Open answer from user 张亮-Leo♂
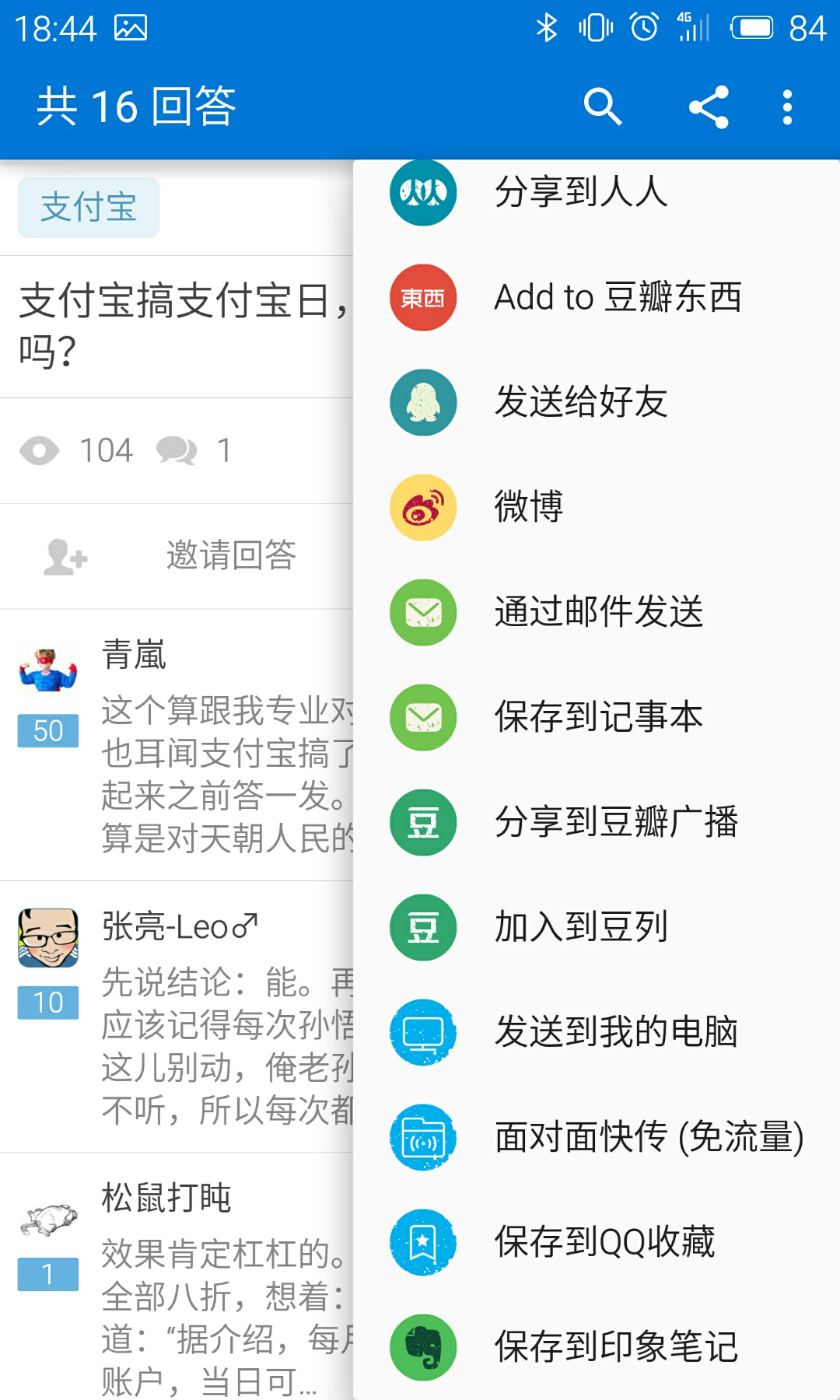This screenshot has height=1400, width=840. click(178, 926)
